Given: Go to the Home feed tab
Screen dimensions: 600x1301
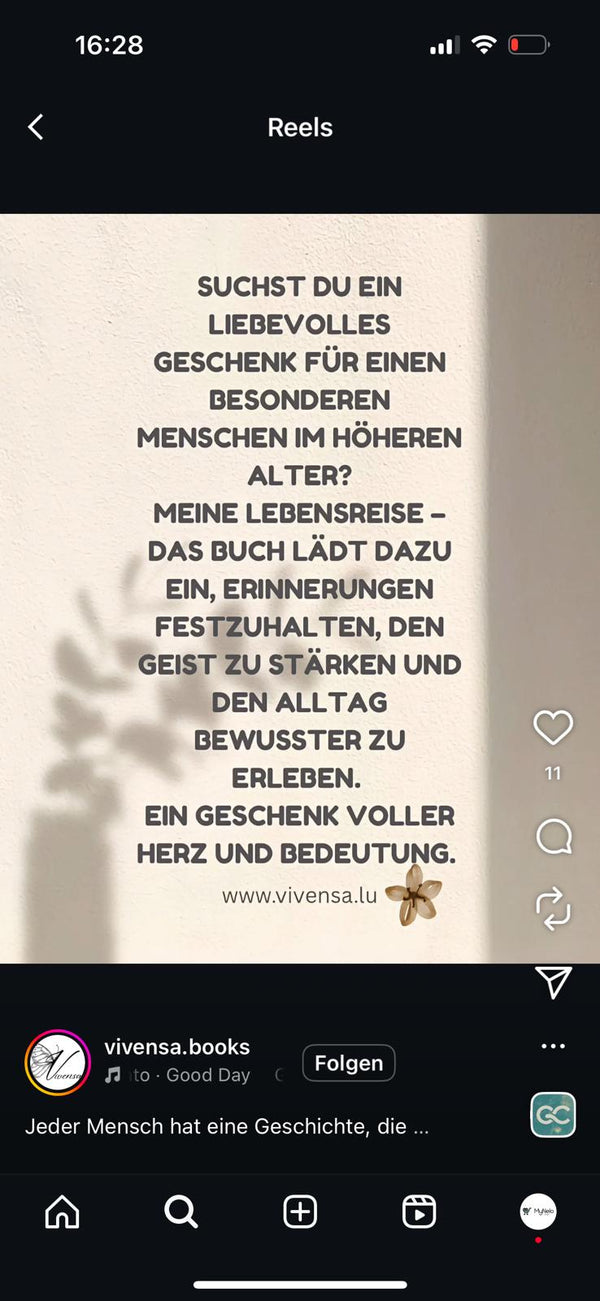Looking at the screenshot, I should pyautogui.click(x=62, y=1212).
